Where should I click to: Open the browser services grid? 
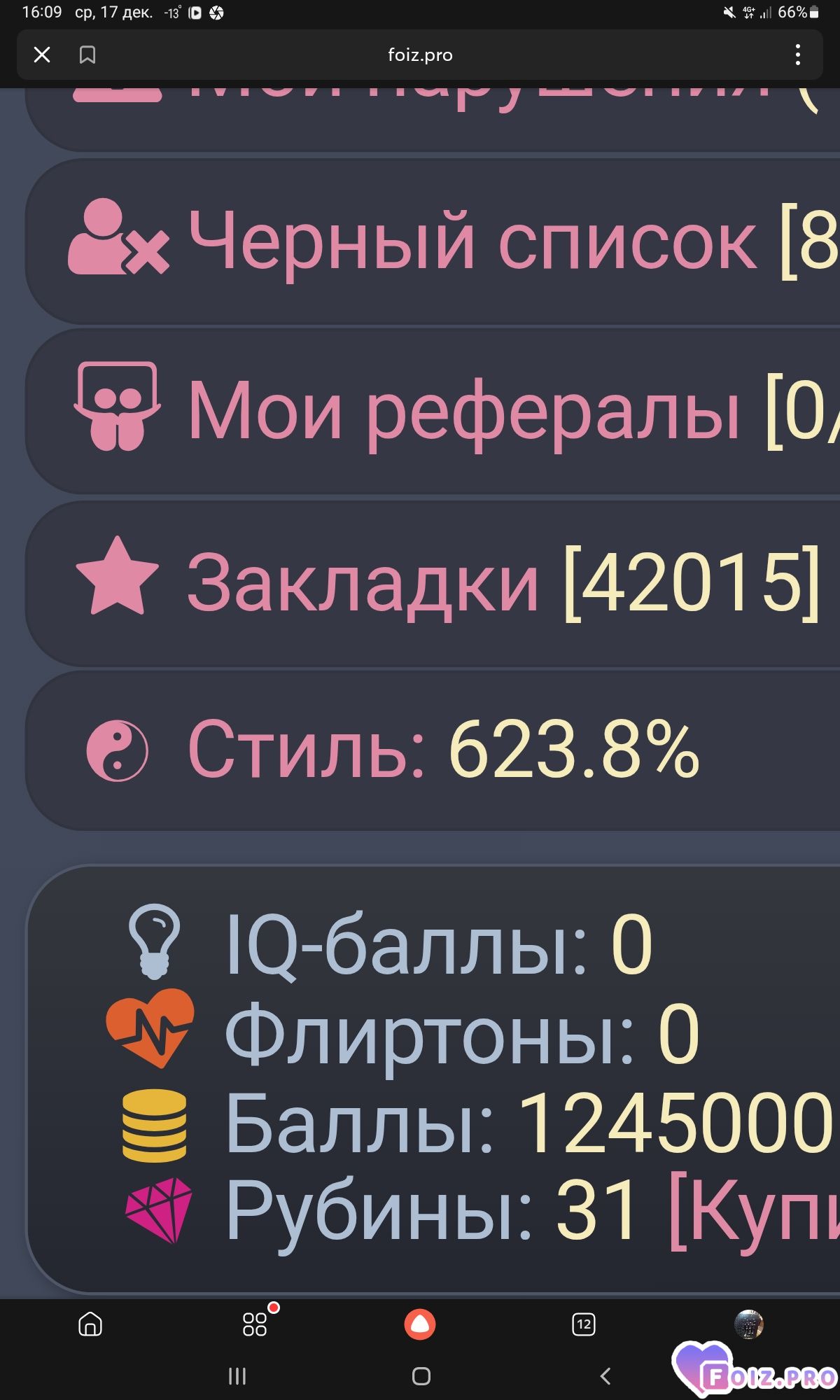(x=255, y=1324)
